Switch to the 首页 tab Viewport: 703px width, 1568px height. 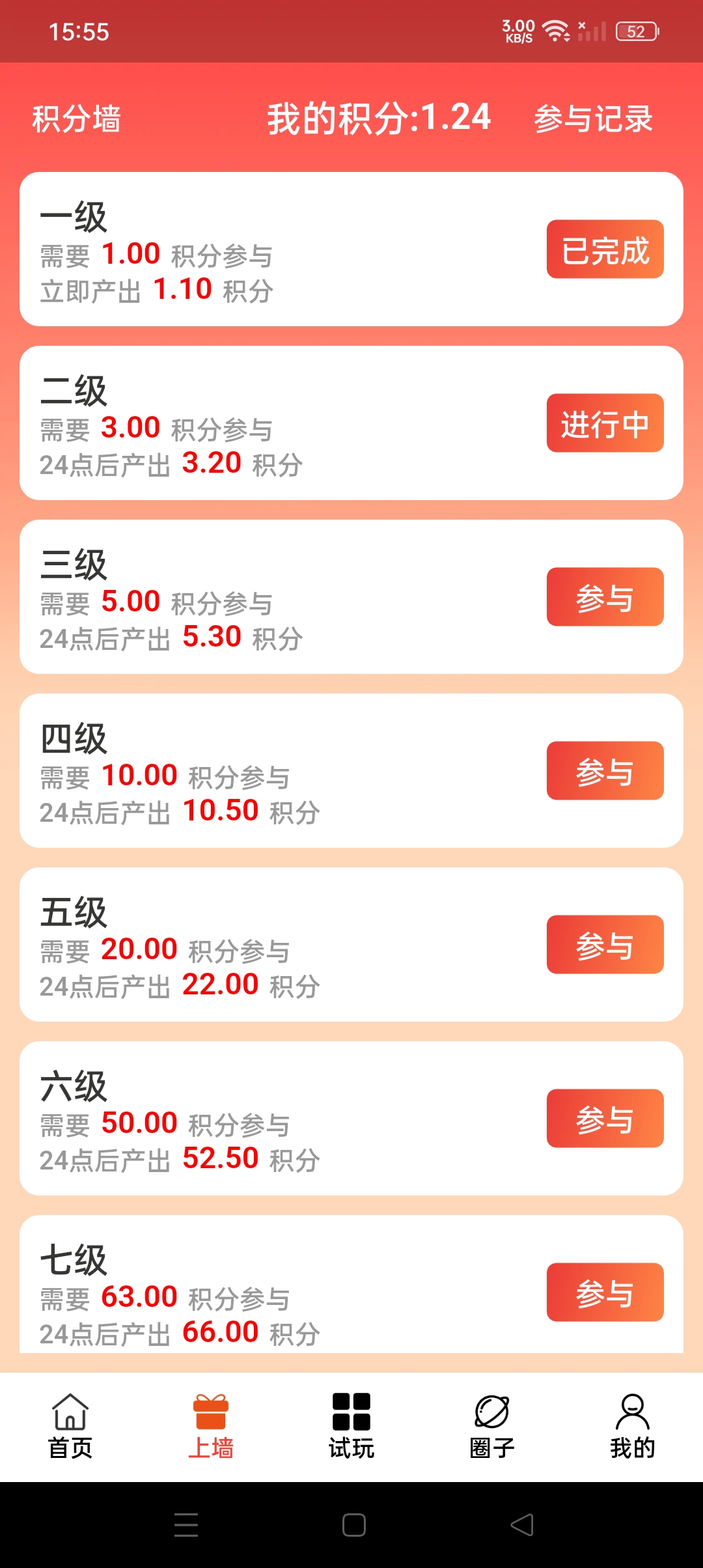click(x=70, y=1427)
